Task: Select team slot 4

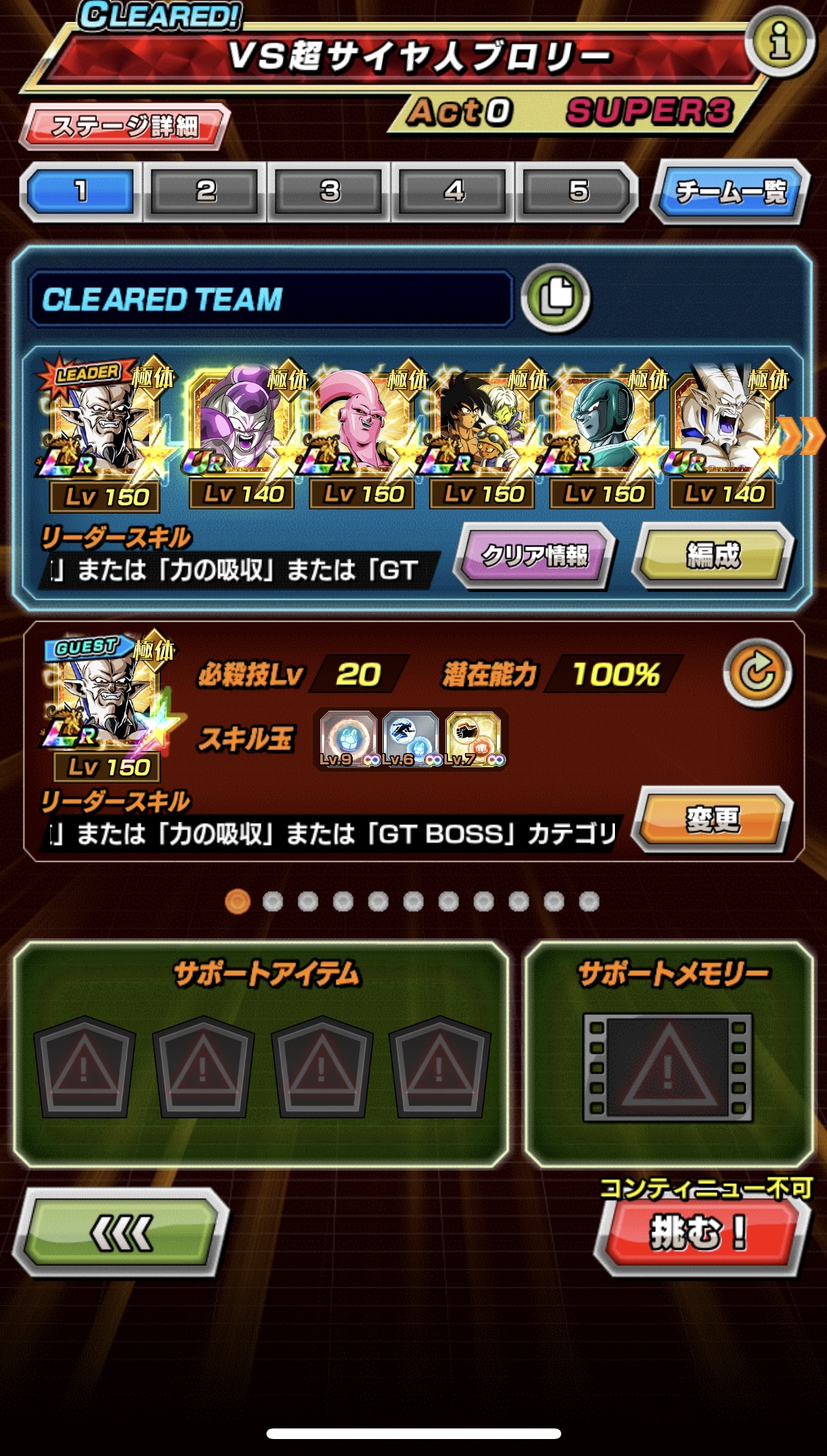Action: coord(454,191)
